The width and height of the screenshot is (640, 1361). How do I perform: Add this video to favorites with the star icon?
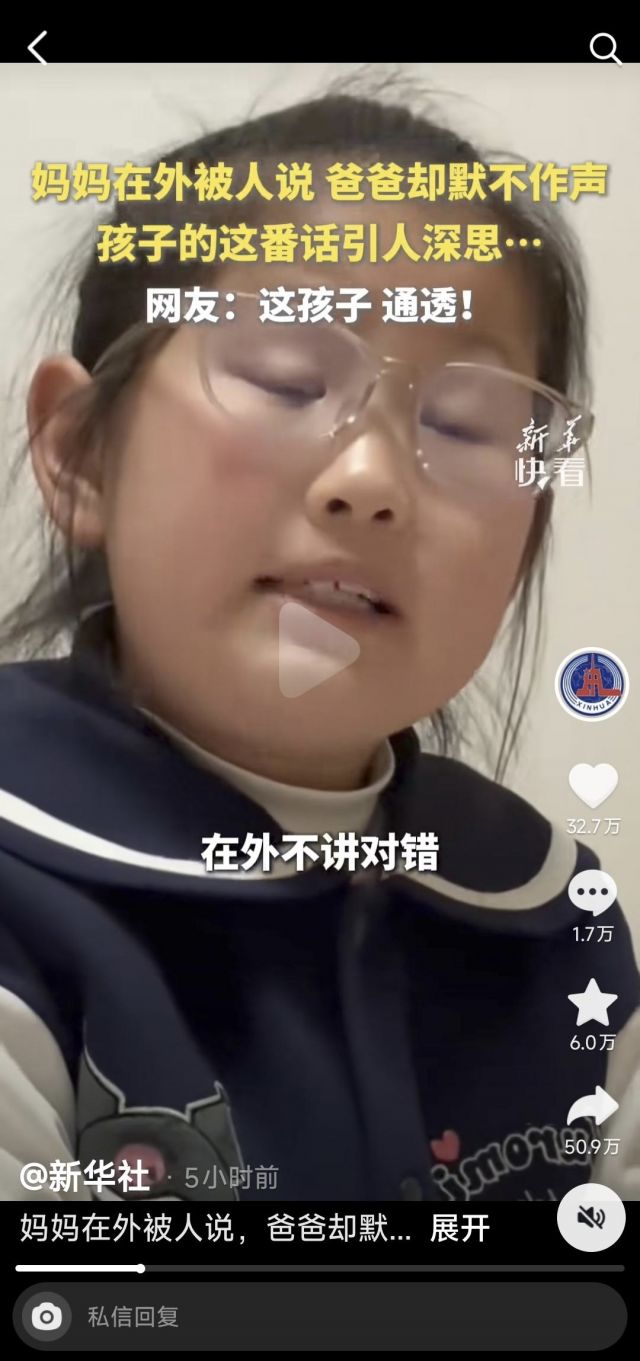[x=592, y=1002]
